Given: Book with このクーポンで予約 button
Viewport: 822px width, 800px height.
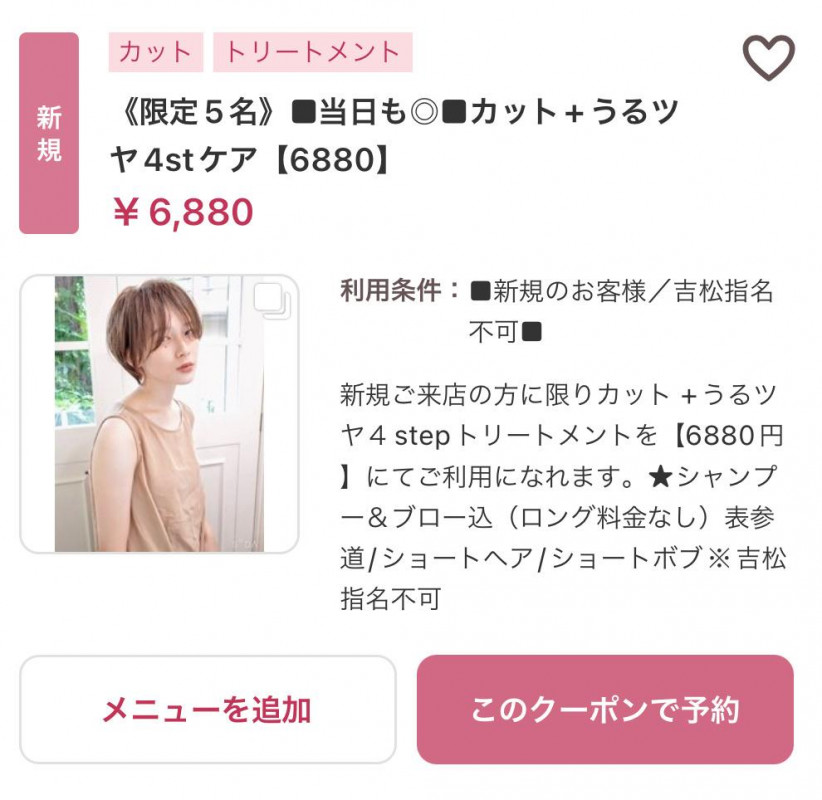Looking at the screenshot, I should [x=604, y=710].
